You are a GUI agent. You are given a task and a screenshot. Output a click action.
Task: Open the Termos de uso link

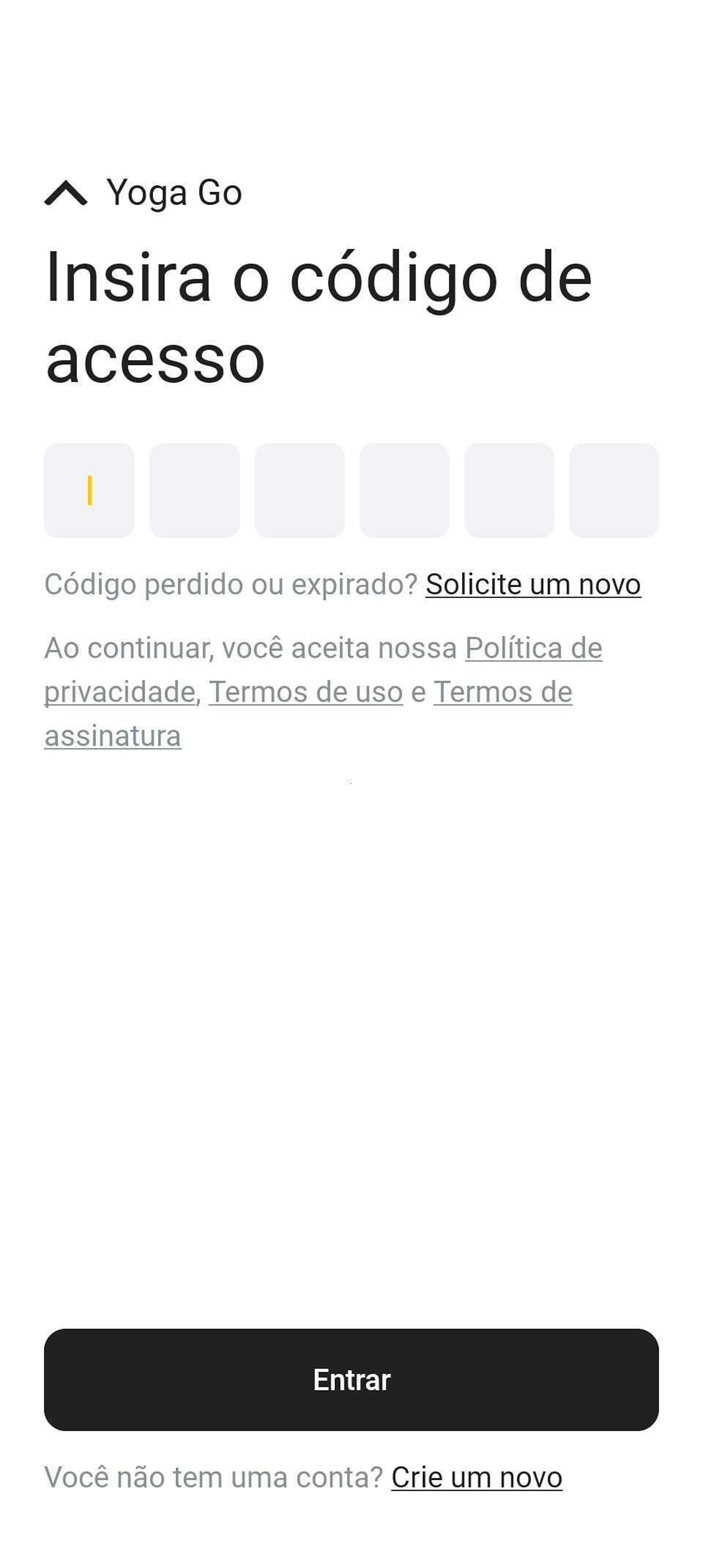(305, 692)
